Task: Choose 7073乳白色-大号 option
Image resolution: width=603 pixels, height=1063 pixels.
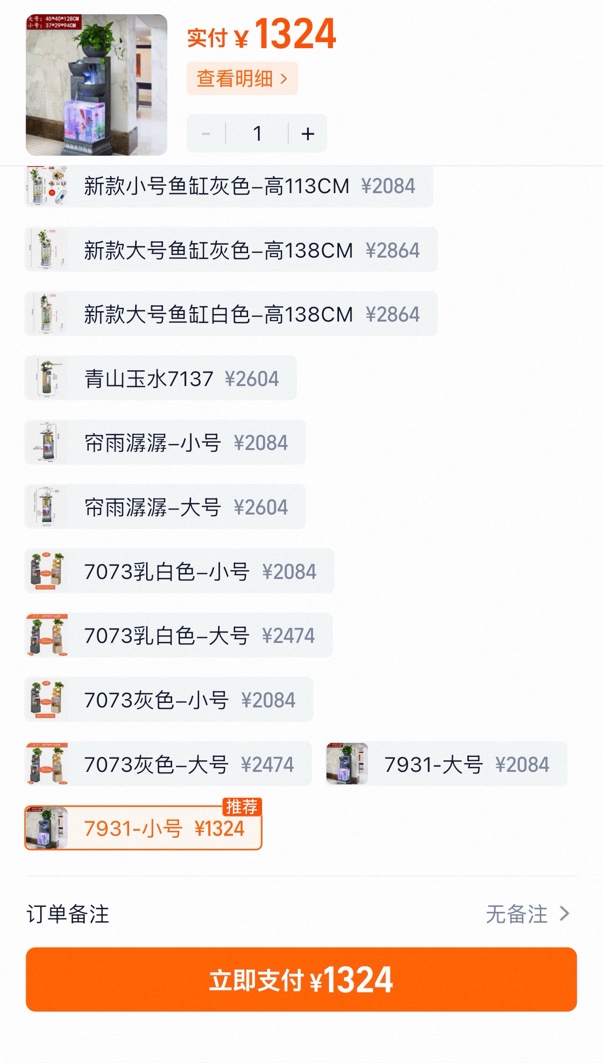Action: tap(179, 635)
